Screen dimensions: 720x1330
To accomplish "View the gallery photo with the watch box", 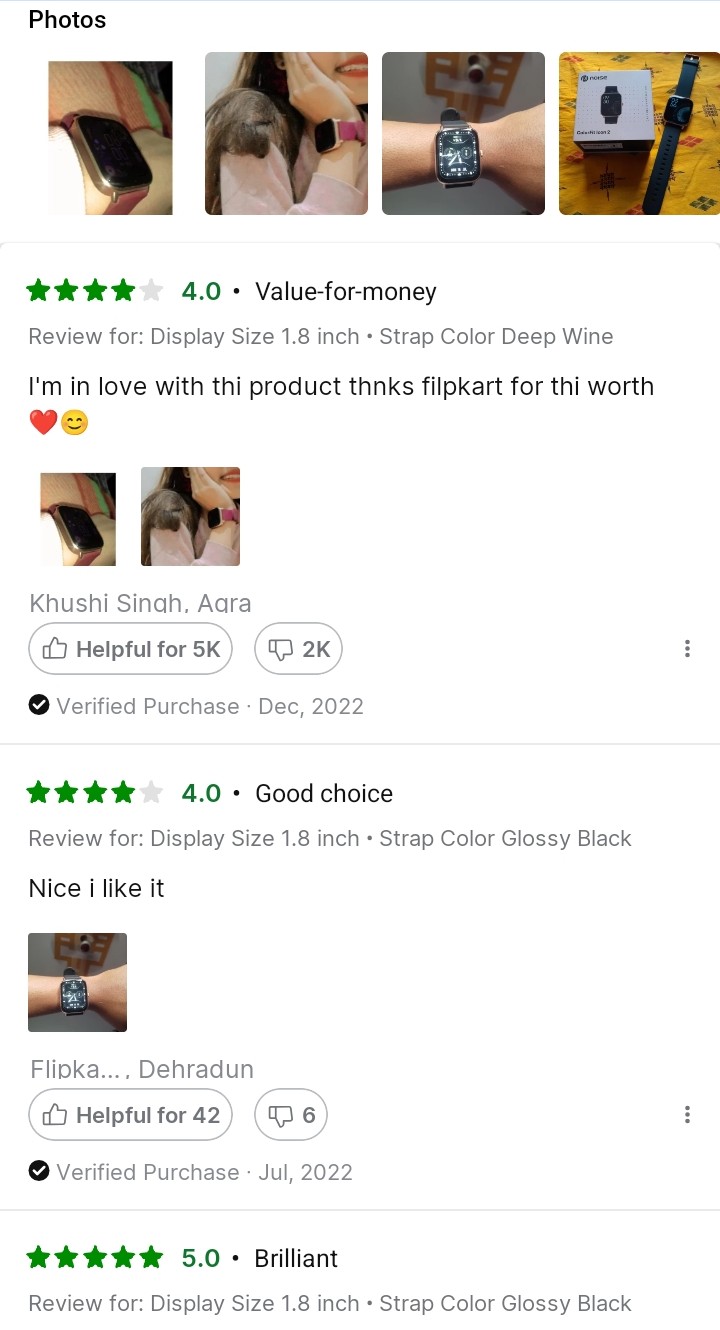I will tap(639, 134).
